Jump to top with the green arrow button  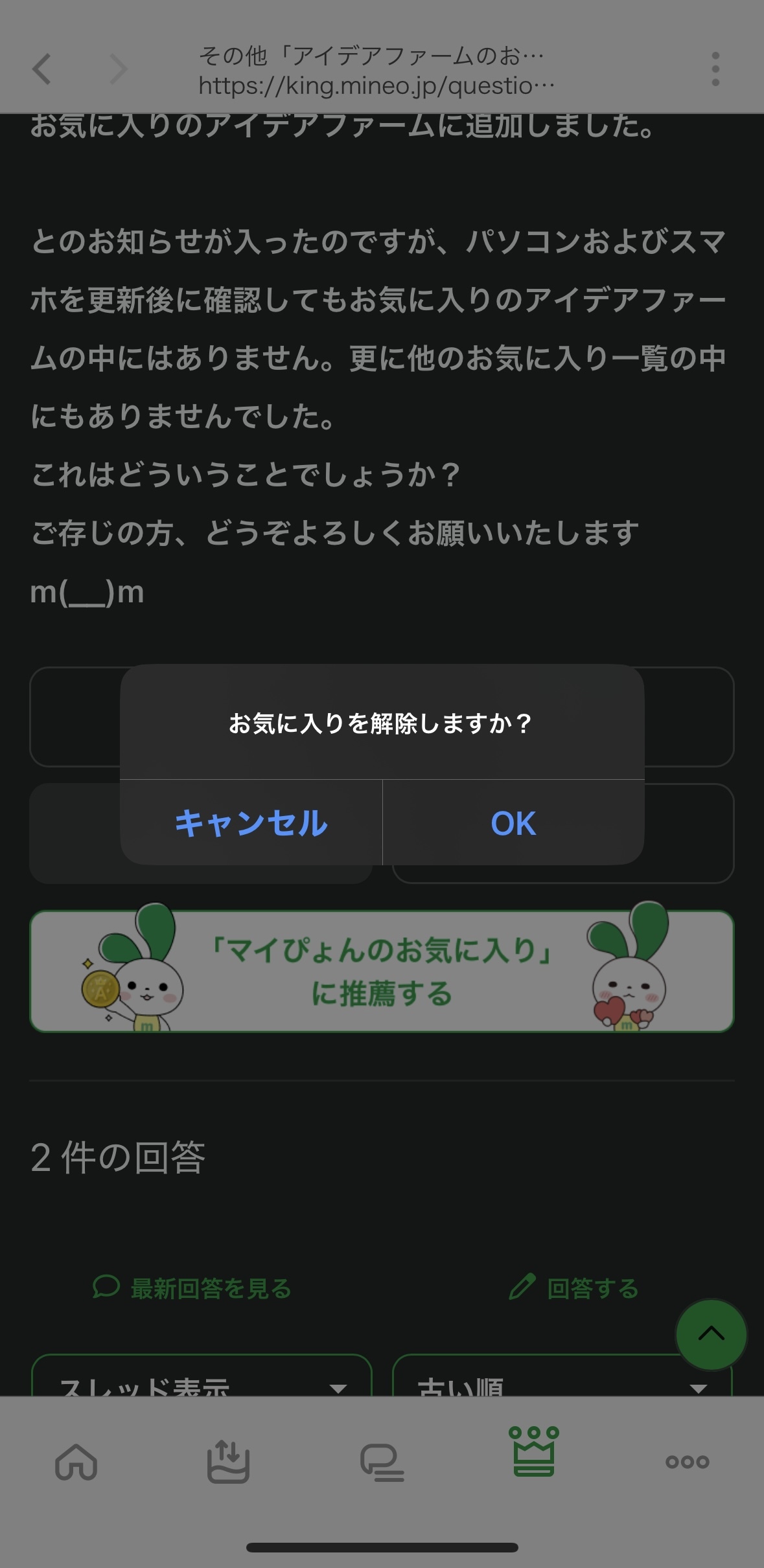point(711,1334)
